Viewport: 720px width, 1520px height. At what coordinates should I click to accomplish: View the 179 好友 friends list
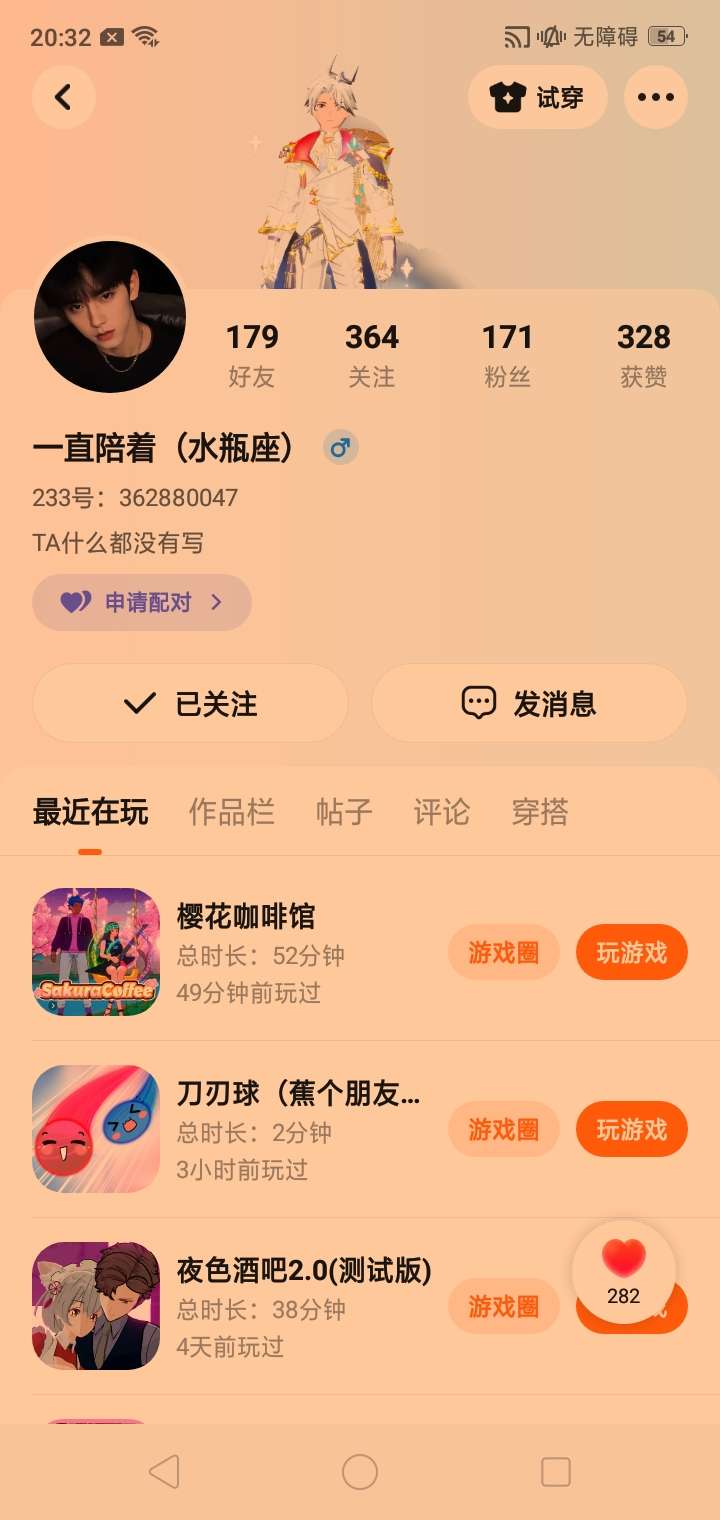[x=252, y=354]
